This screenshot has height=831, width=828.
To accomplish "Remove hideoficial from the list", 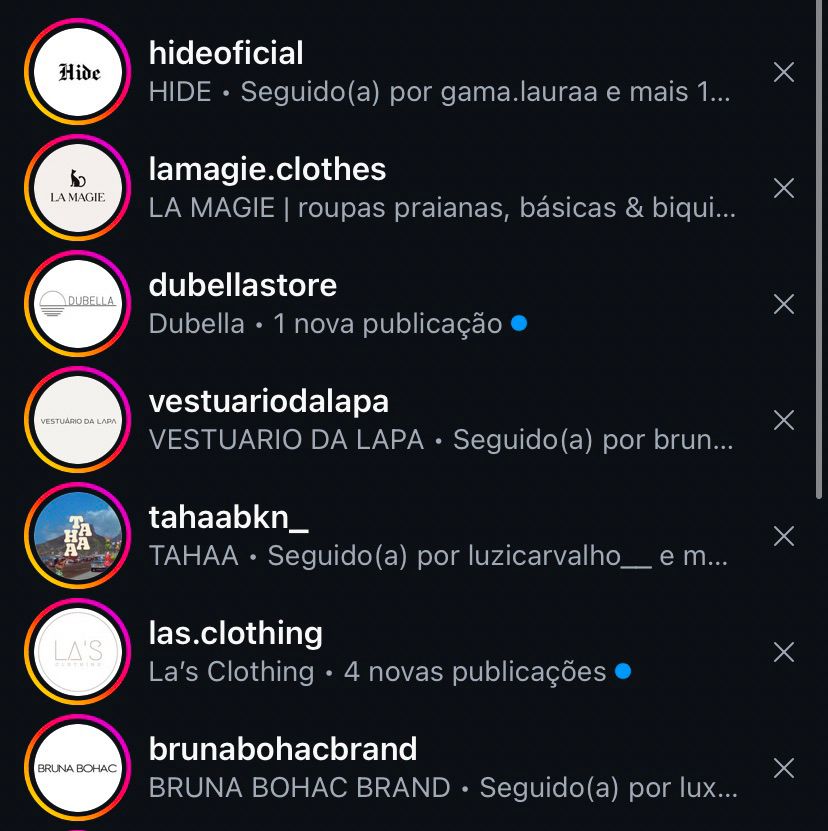I will click(x=784, y=72).
